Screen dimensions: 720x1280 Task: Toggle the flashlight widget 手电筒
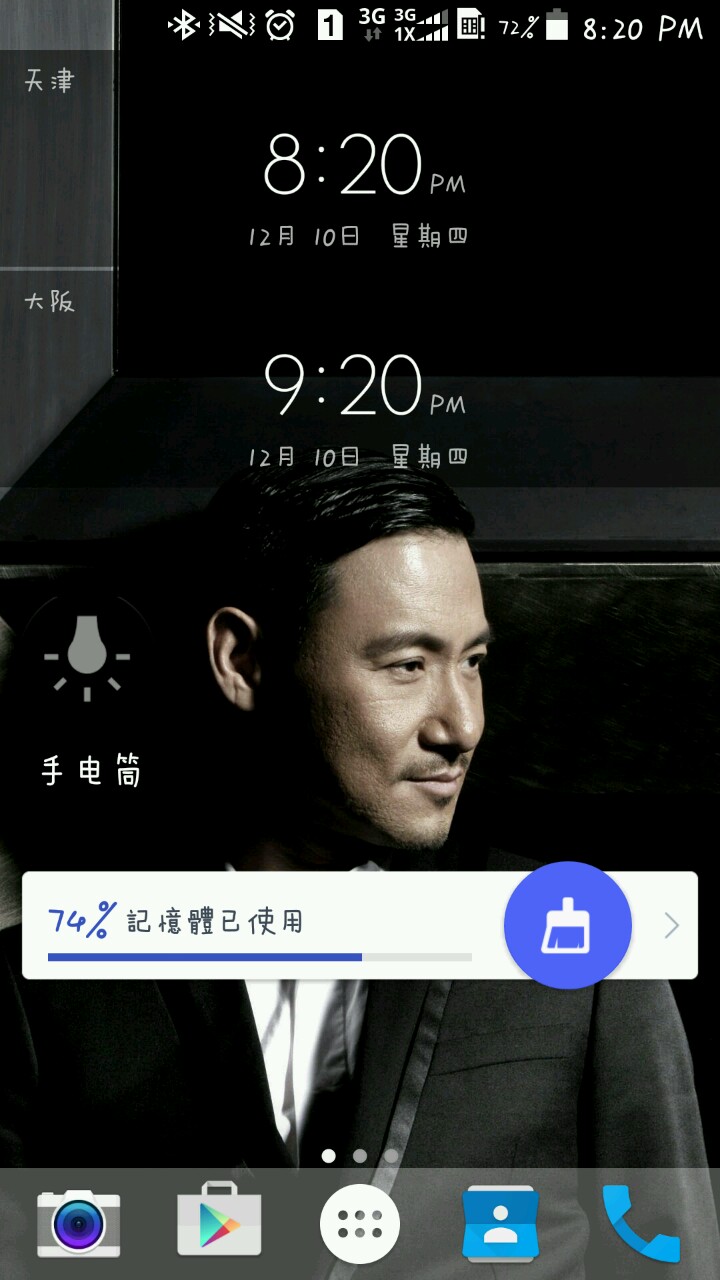(x=88, y=660)
